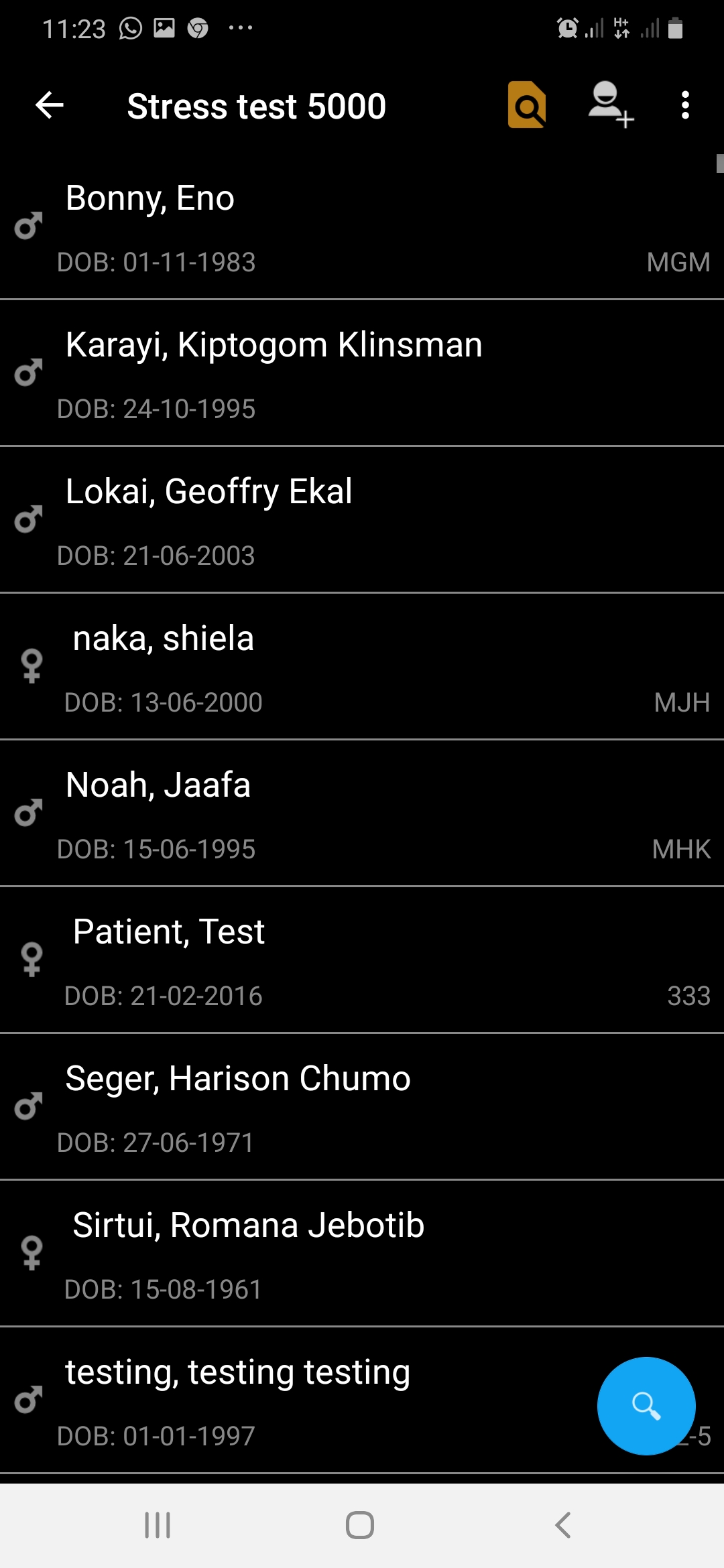Image resolution: width=724 pixels, height=1568 pixels.
Task: Open naka, shiela patient record
Action: (x=362, y=667)
